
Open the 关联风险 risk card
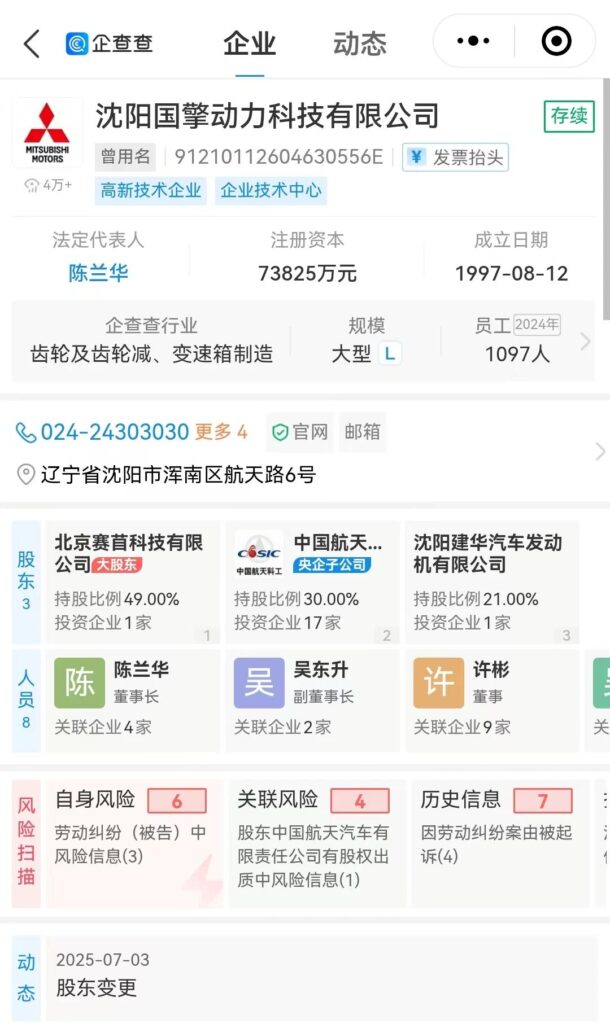click(x=314, y=842)
